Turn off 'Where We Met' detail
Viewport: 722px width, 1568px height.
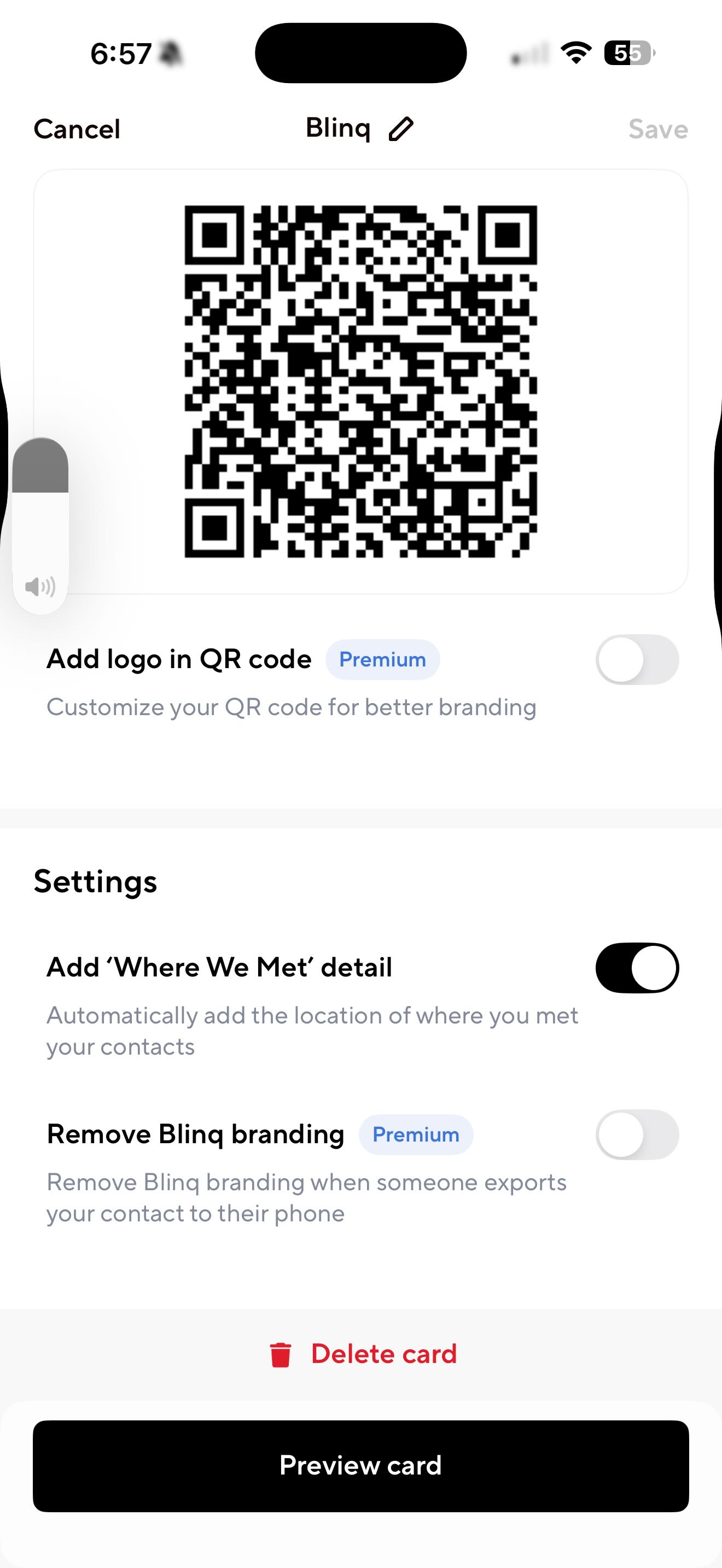pos(637,968)
